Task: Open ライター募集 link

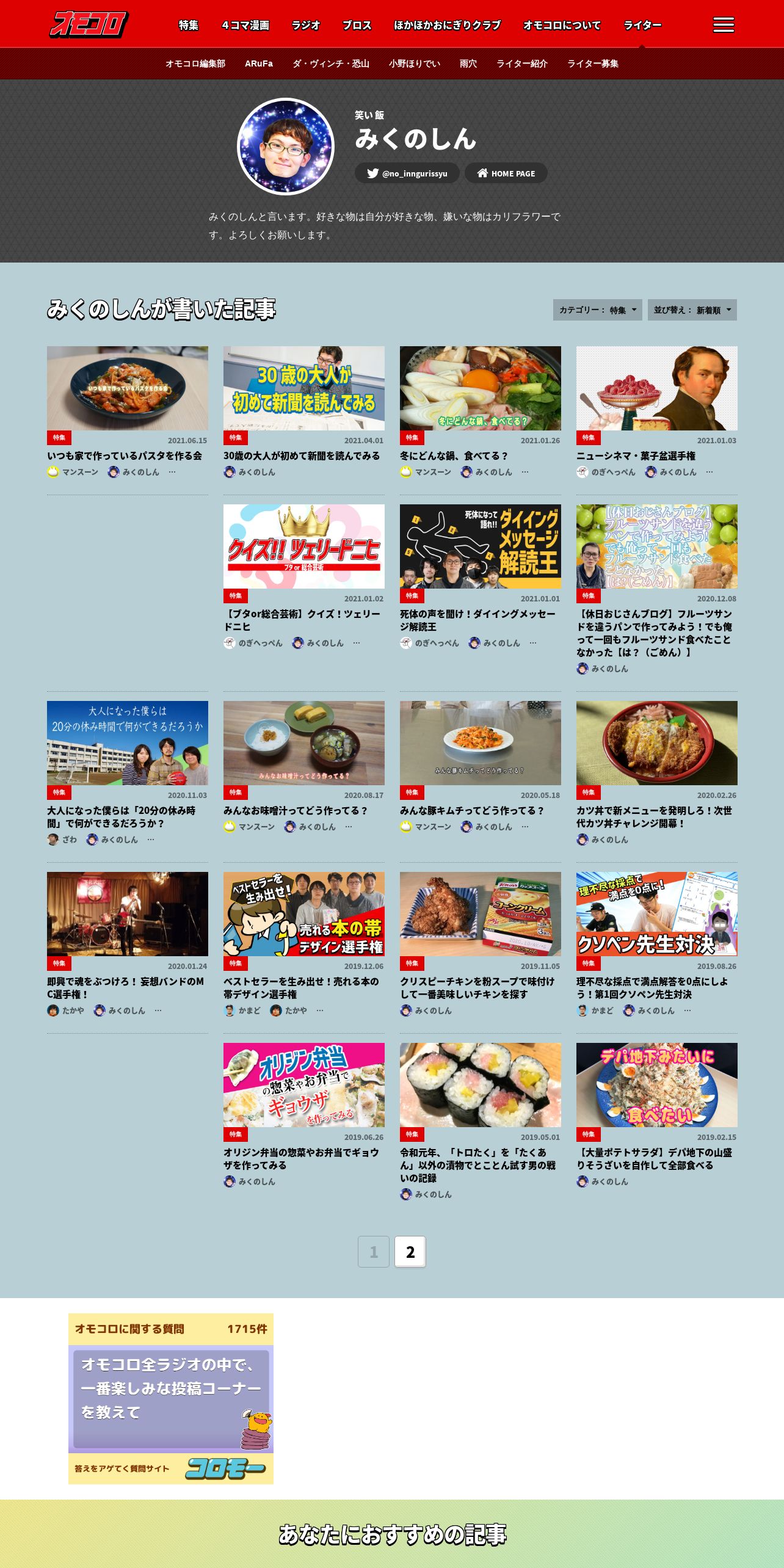Action: [593, 64]
